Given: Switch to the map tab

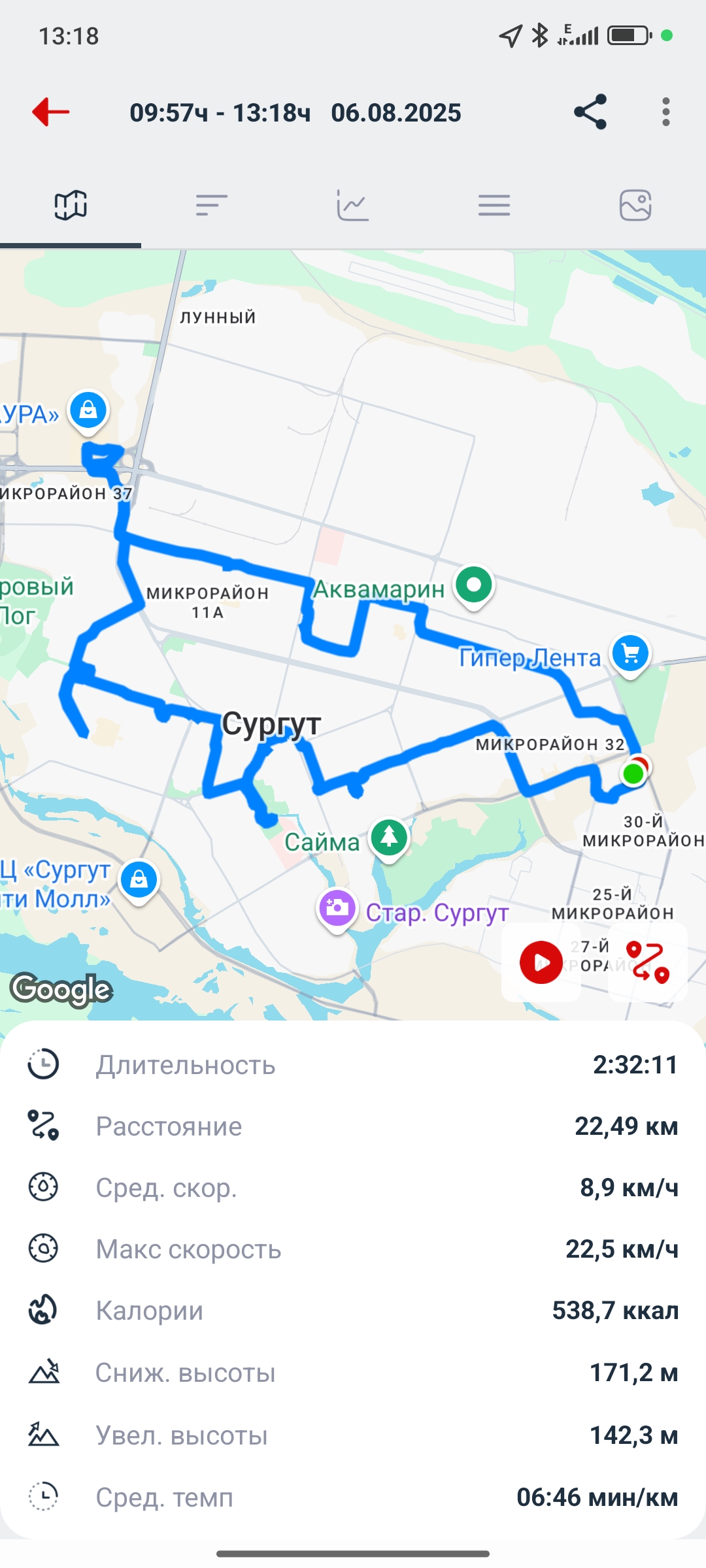Looking at the screenshot, I should pos(71,205).
